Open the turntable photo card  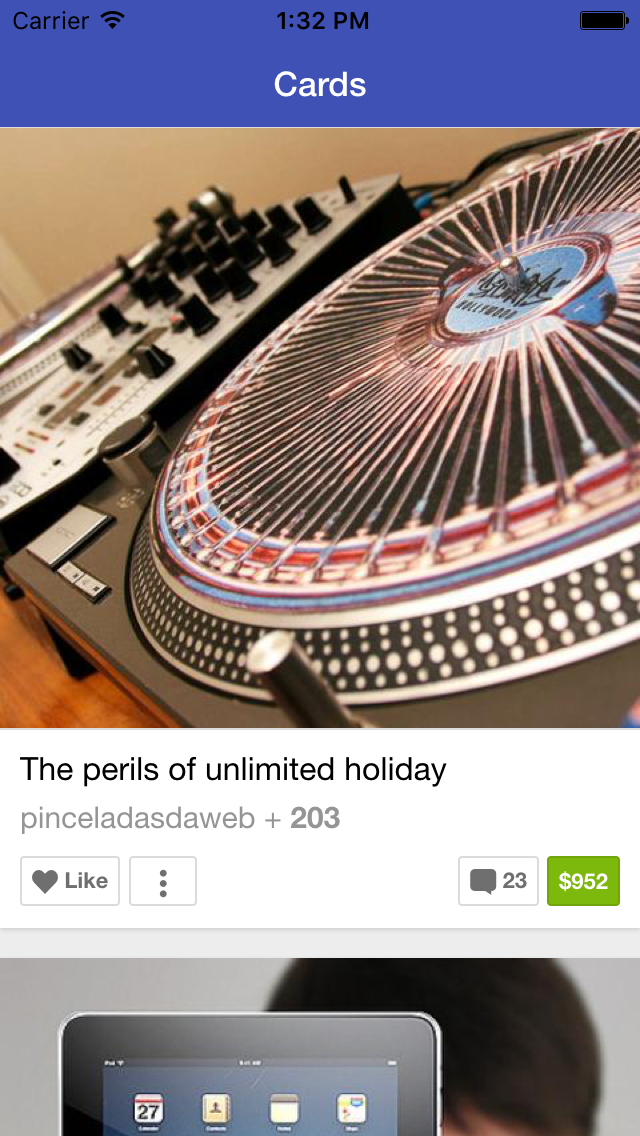click(x=320, y=428)
